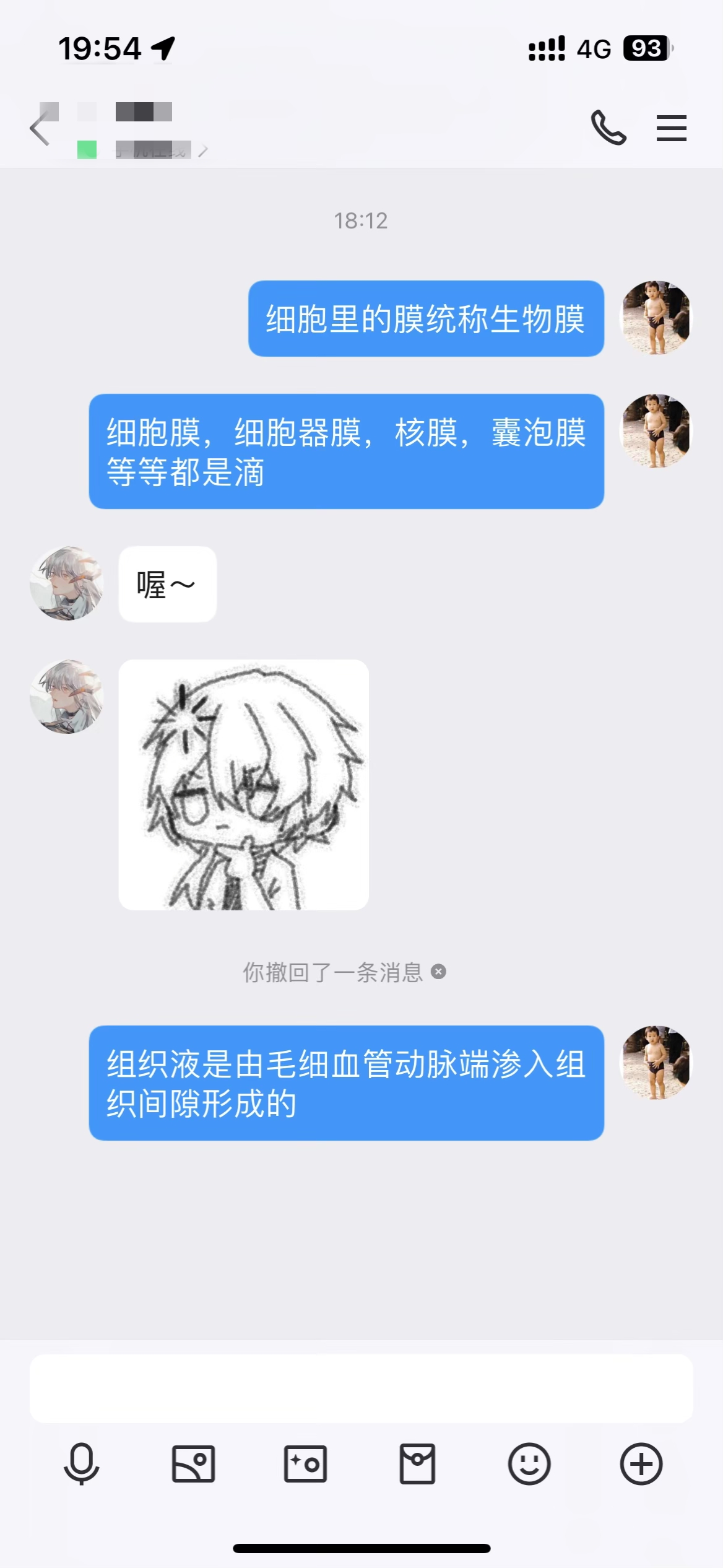This screenshot has width=723, height=1568.
Task: Send a red packet
Action: pyautogui.click(x=417, y=1464)
